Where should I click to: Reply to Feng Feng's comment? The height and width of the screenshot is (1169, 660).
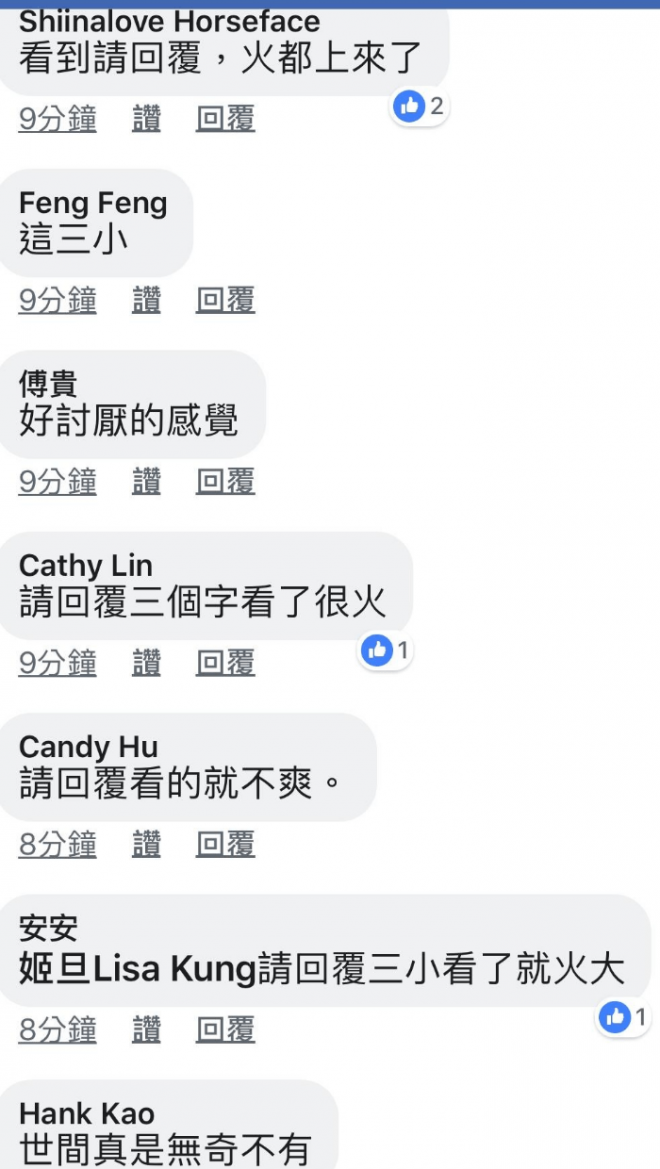(225, 300)
